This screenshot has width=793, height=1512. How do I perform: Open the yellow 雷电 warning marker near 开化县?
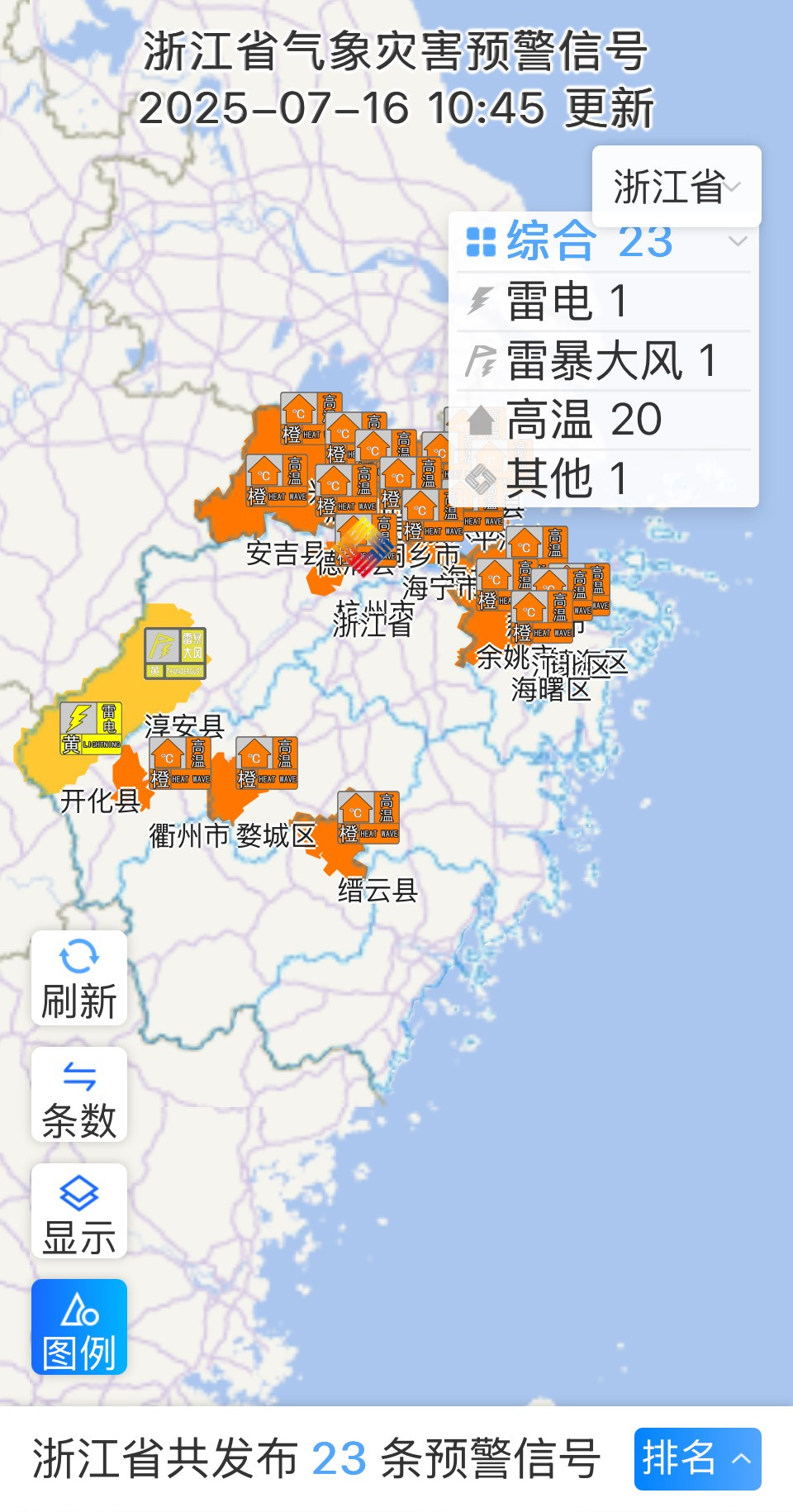pos(91,729)
